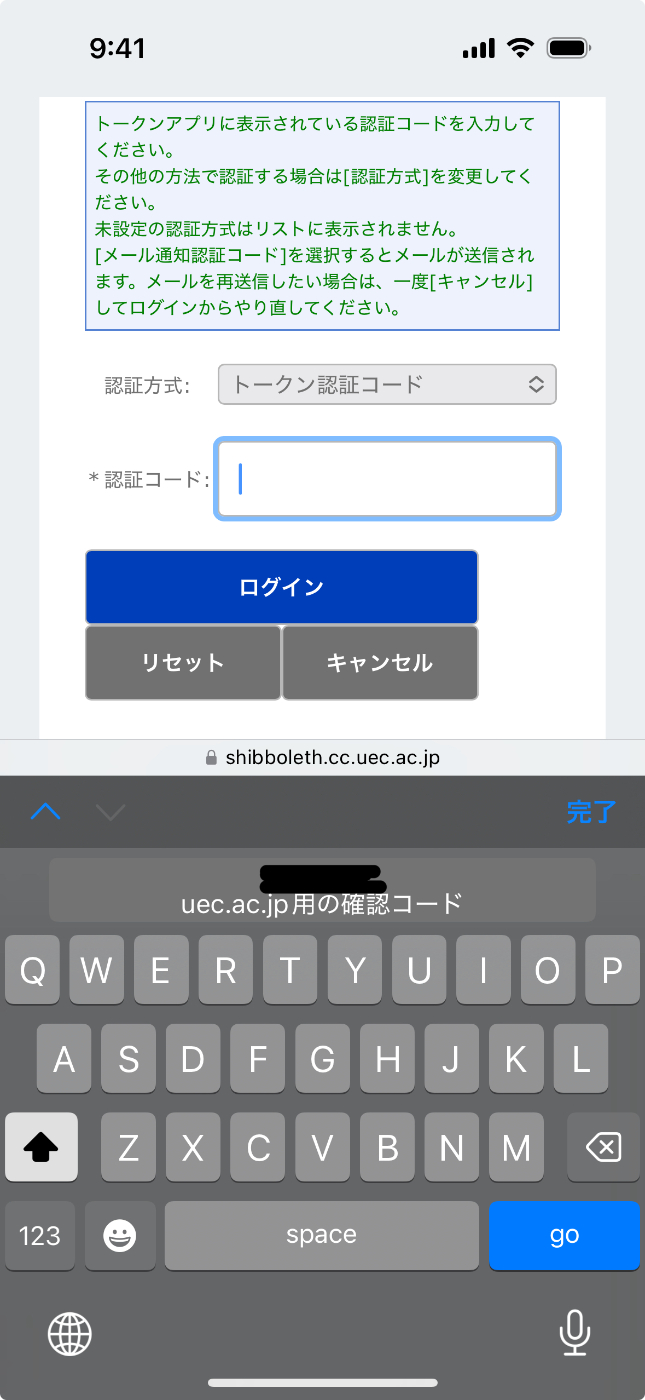Switch keyboard to 123 numbers
This screenshot has width=645, height=1400.
point(40,1235)
